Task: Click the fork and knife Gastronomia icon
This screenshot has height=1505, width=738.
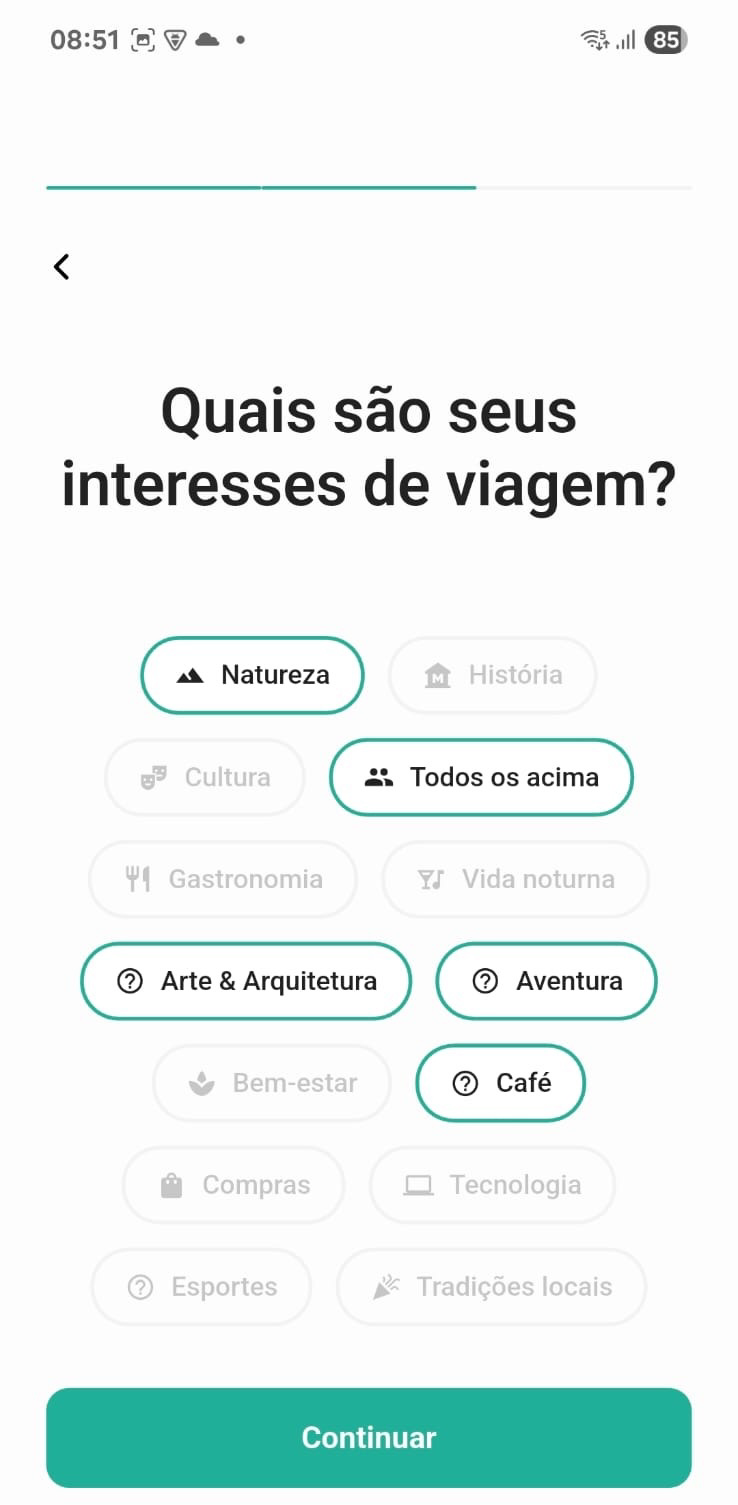Action: 137,879
